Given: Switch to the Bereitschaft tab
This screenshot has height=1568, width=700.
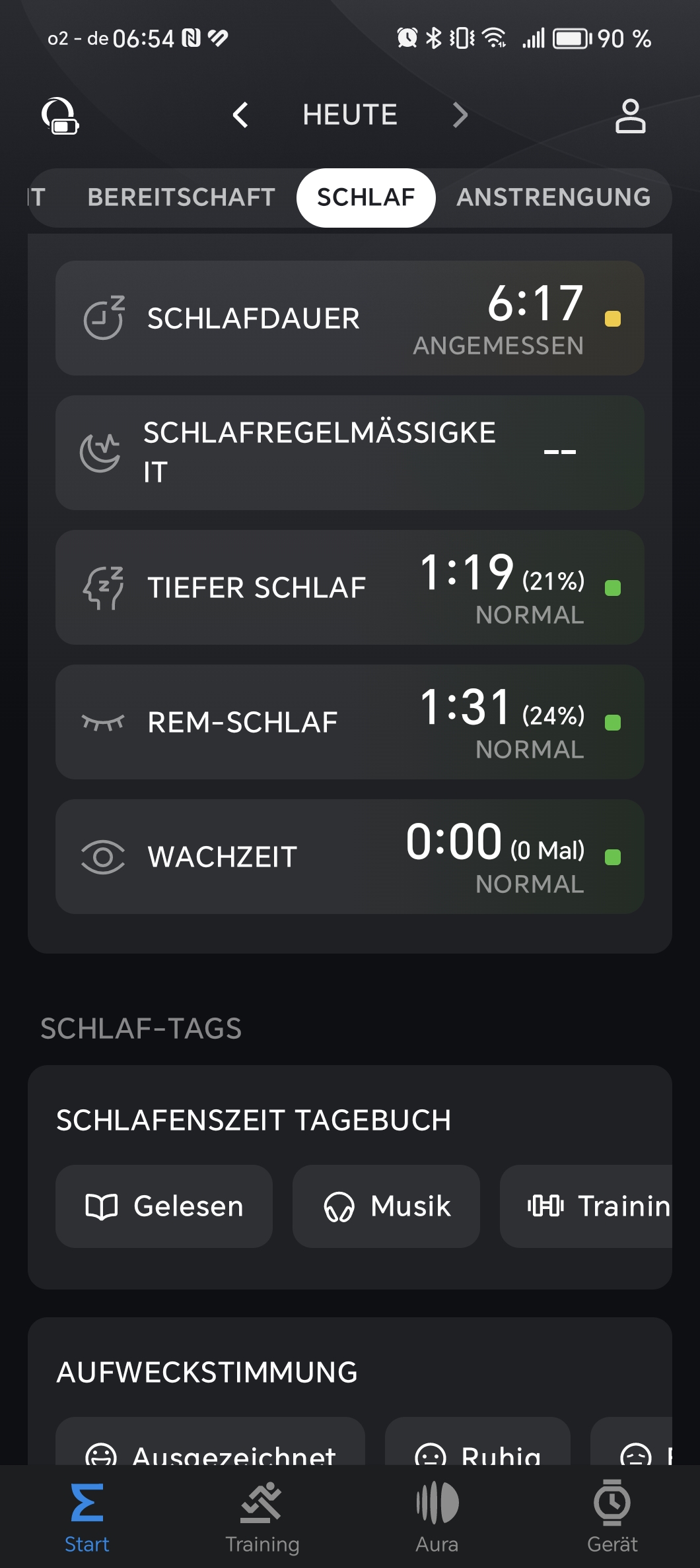Looking at the screenshot, I should click(x=181, y=197).
